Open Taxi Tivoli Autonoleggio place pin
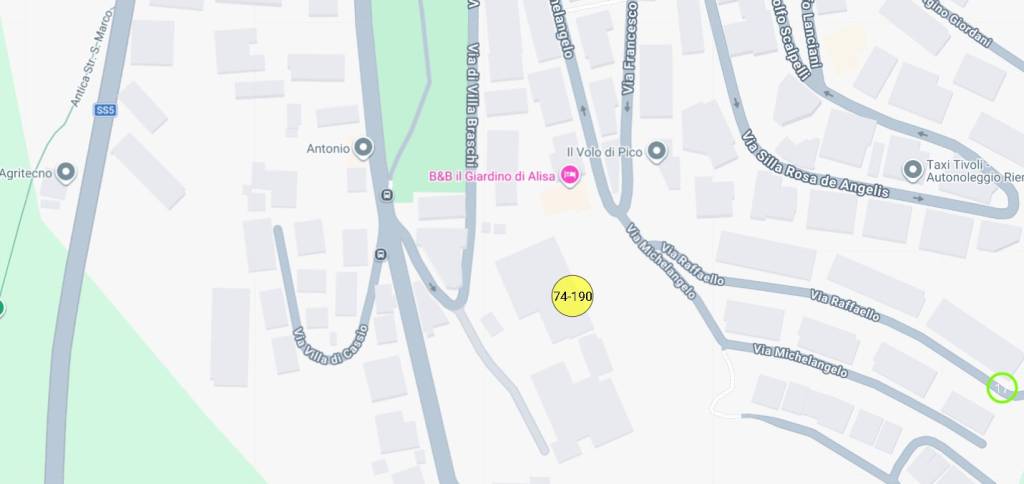 coord(912,171)
